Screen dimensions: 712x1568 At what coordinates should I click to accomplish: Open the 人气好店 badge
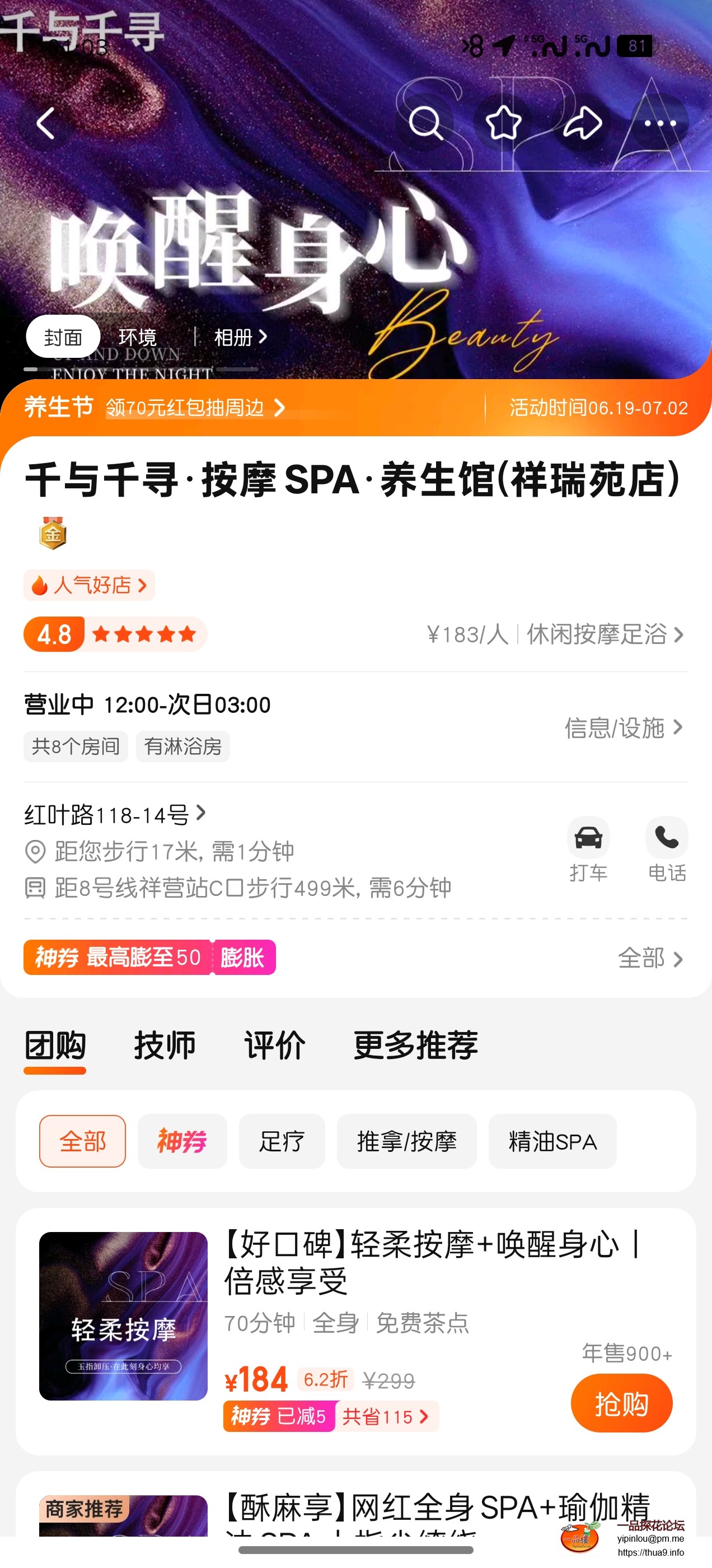90,585
